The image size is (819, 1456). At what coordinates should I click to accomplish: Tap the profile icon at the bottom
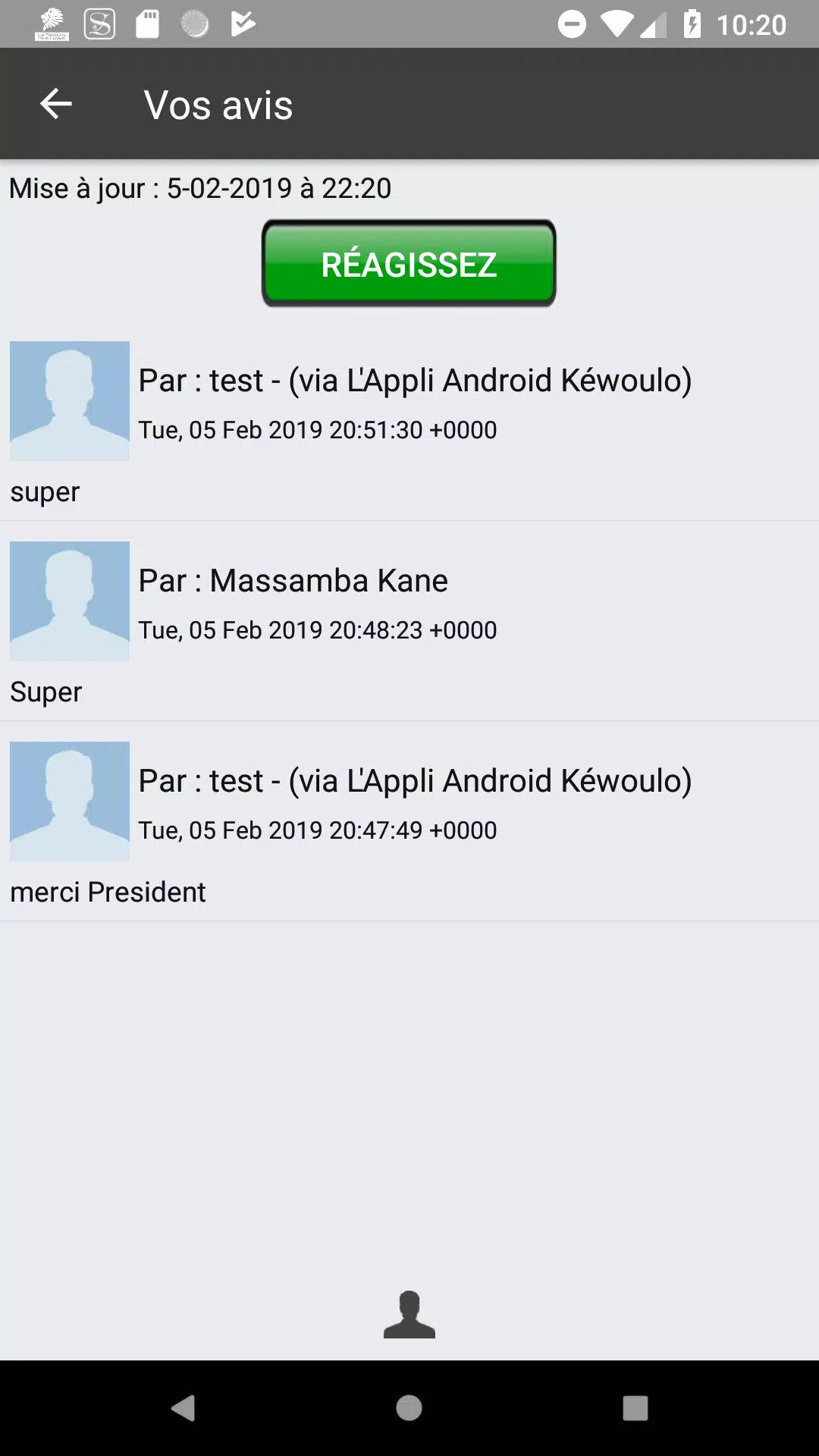tap(409, 1314)
